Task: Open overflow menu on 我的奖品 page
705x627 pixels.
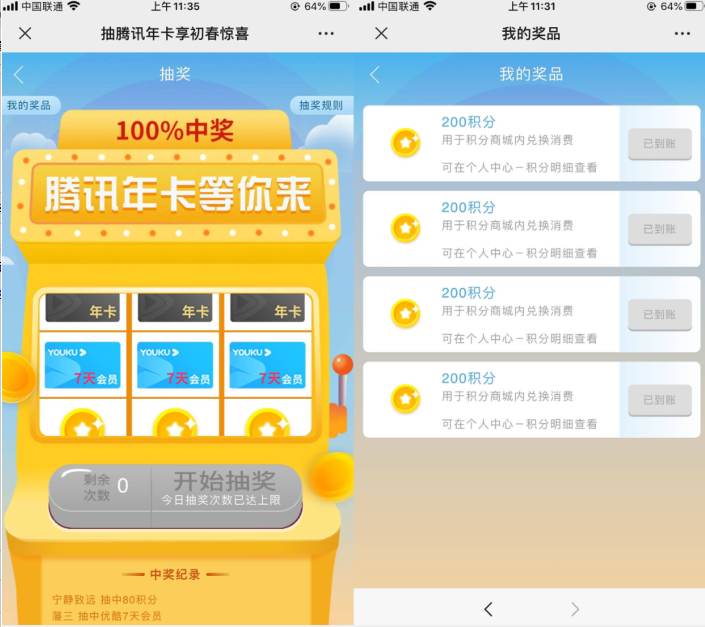Action: [682, 33]
